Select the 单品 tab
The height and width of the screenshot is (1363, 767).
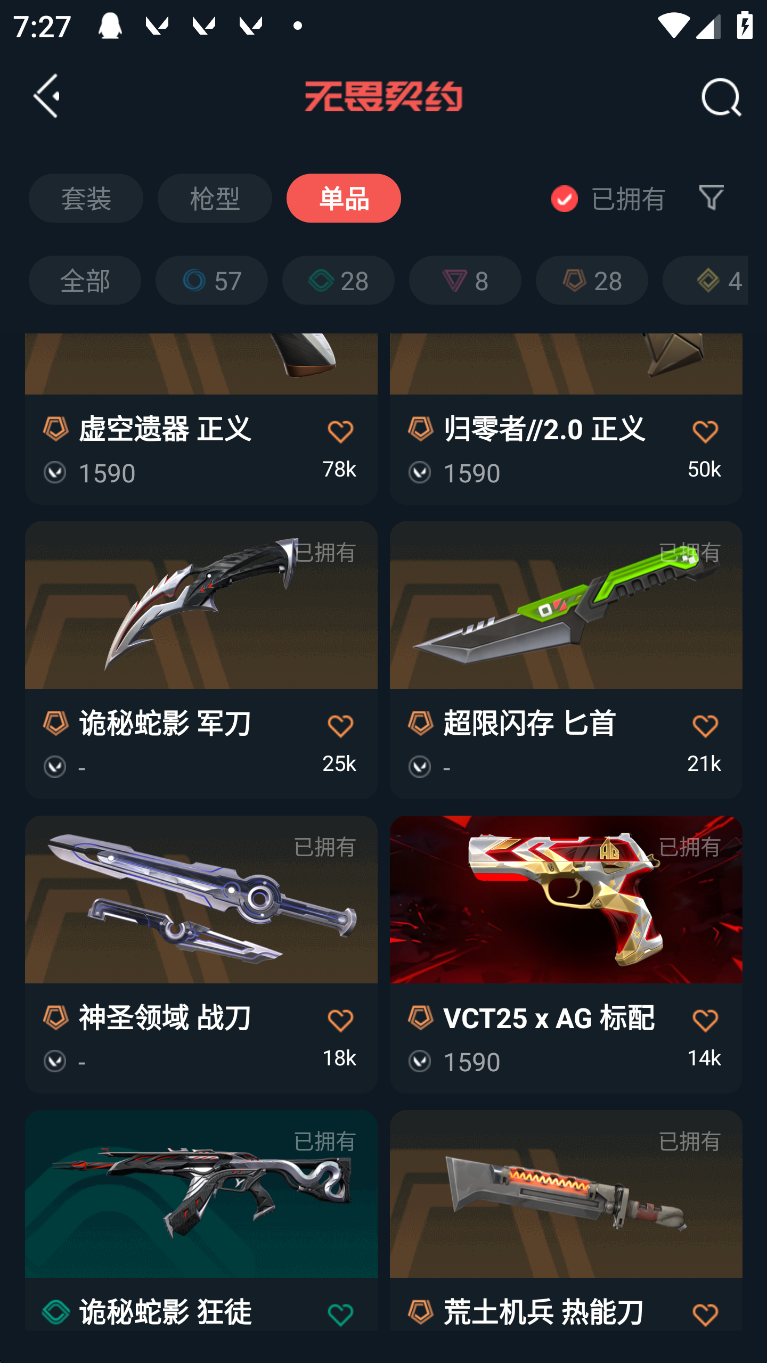(x=344, y=198)
